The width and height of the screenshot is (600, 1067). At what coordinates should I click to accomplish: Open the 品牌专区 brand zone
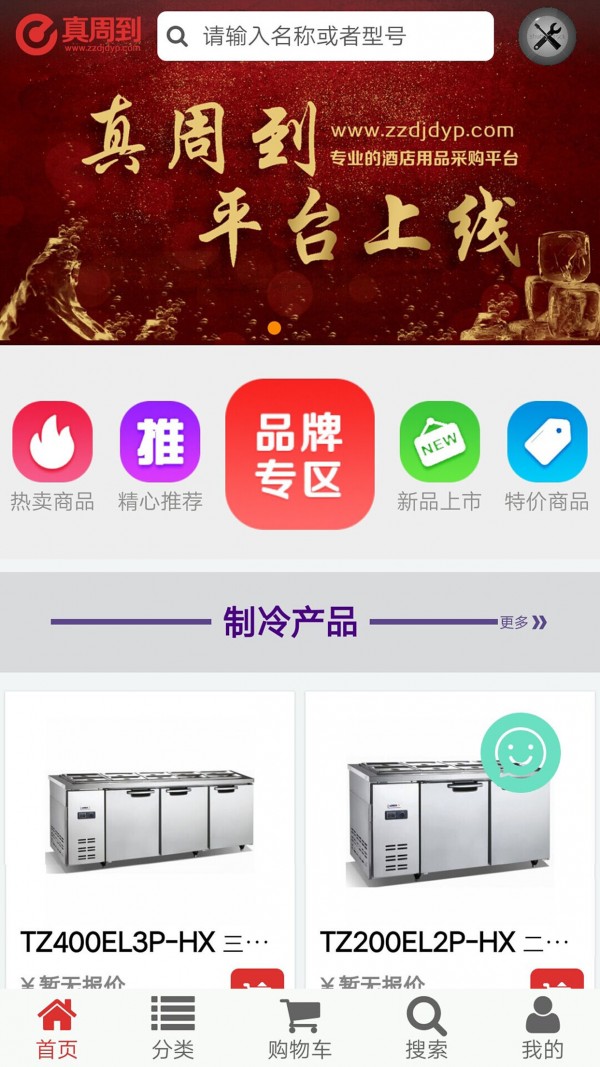click(300, 454)
